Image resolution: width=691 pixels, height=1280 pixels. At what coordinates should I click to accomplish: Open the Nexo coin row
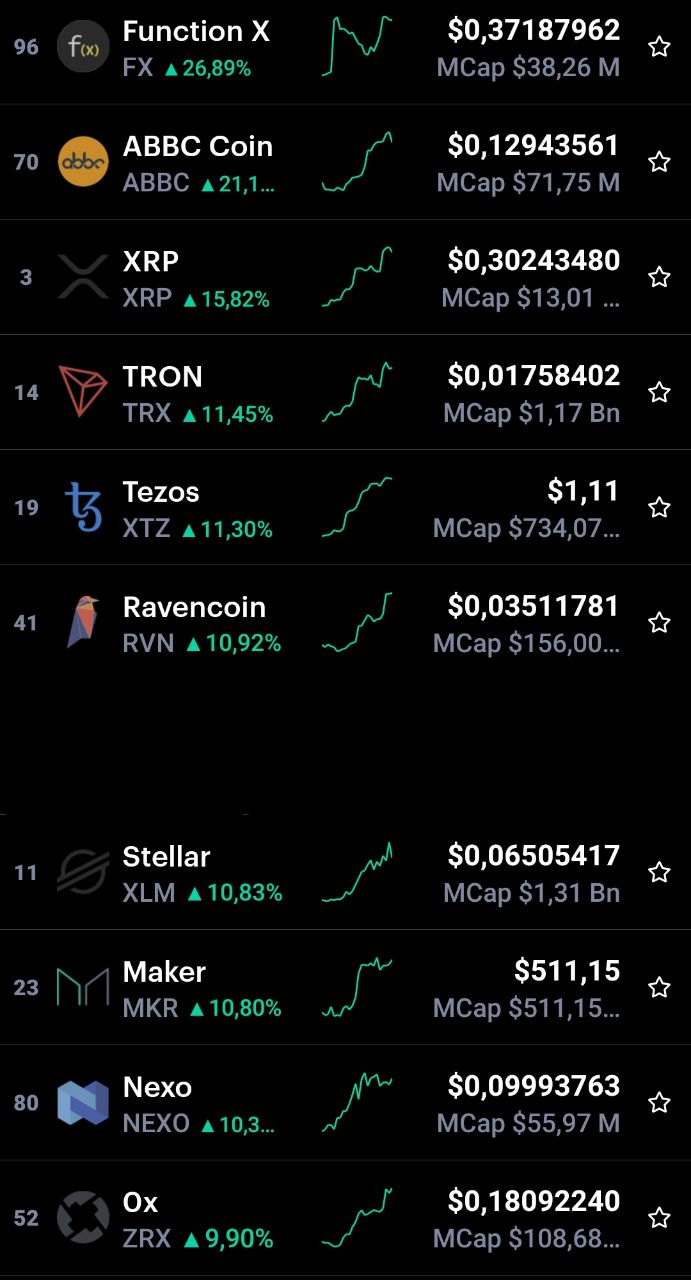345,1102
